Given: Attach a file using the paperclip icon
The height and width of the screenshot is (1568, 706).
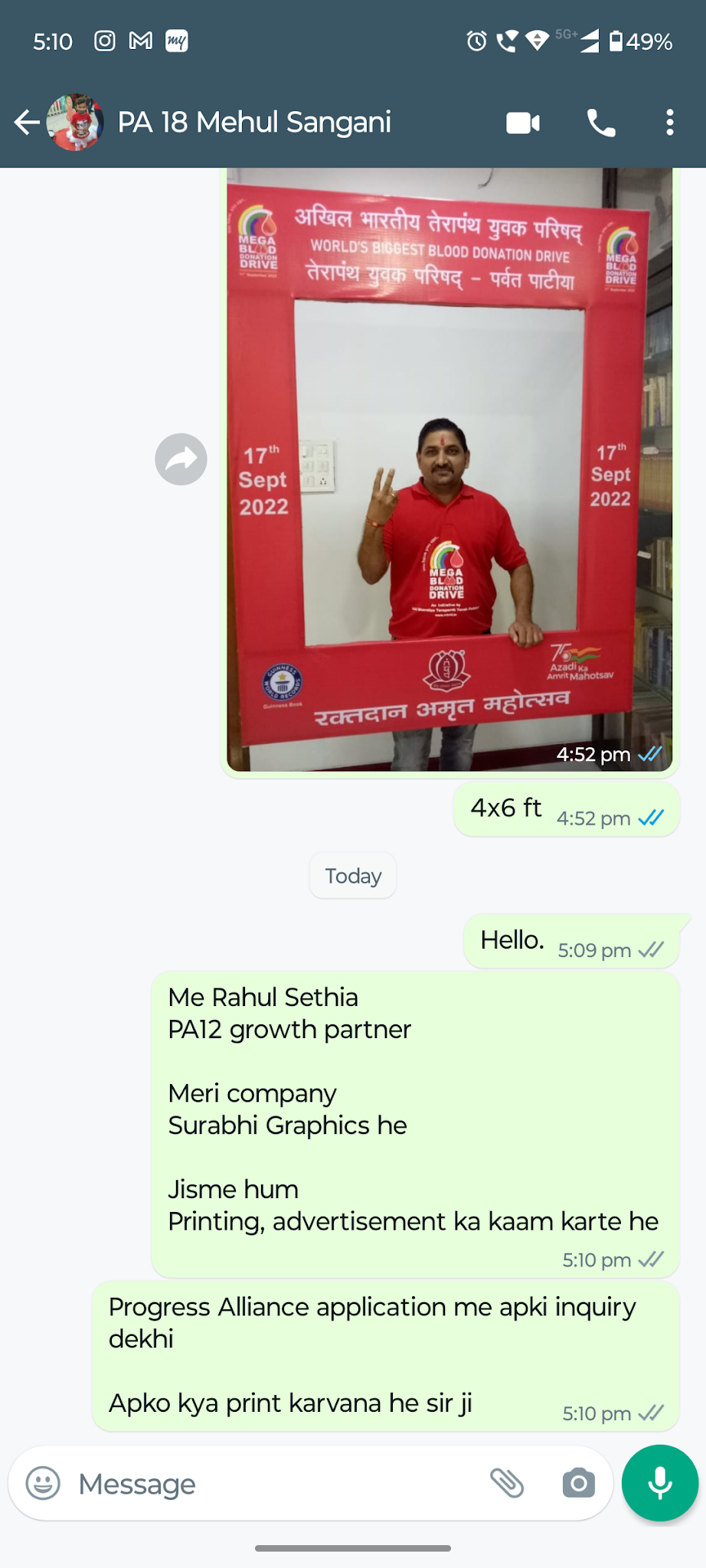Looking at the screenshot, I should pyautogui.click(x=507, y=1483).
